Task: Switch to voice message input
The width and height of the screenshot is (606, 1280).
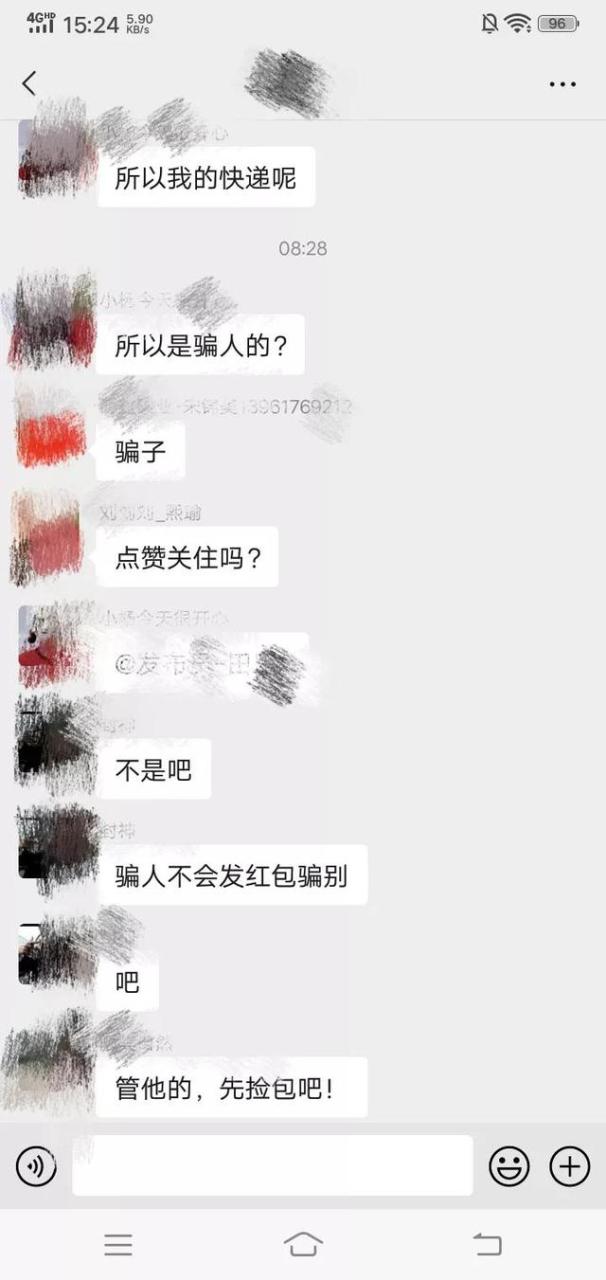Action: pos(36,1165)
